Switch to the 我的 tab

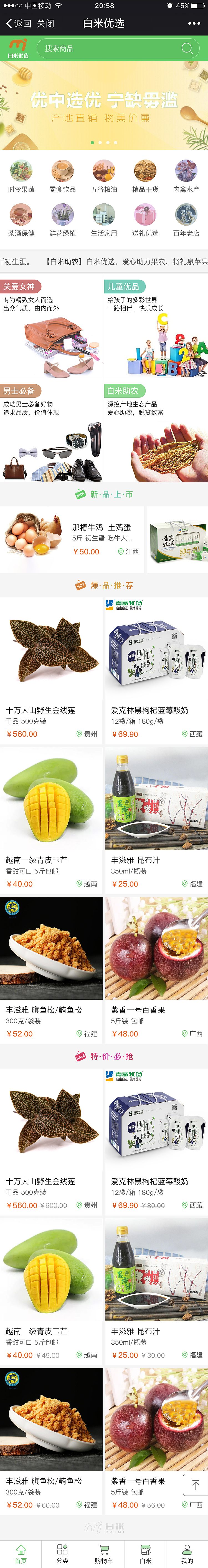187,1553
